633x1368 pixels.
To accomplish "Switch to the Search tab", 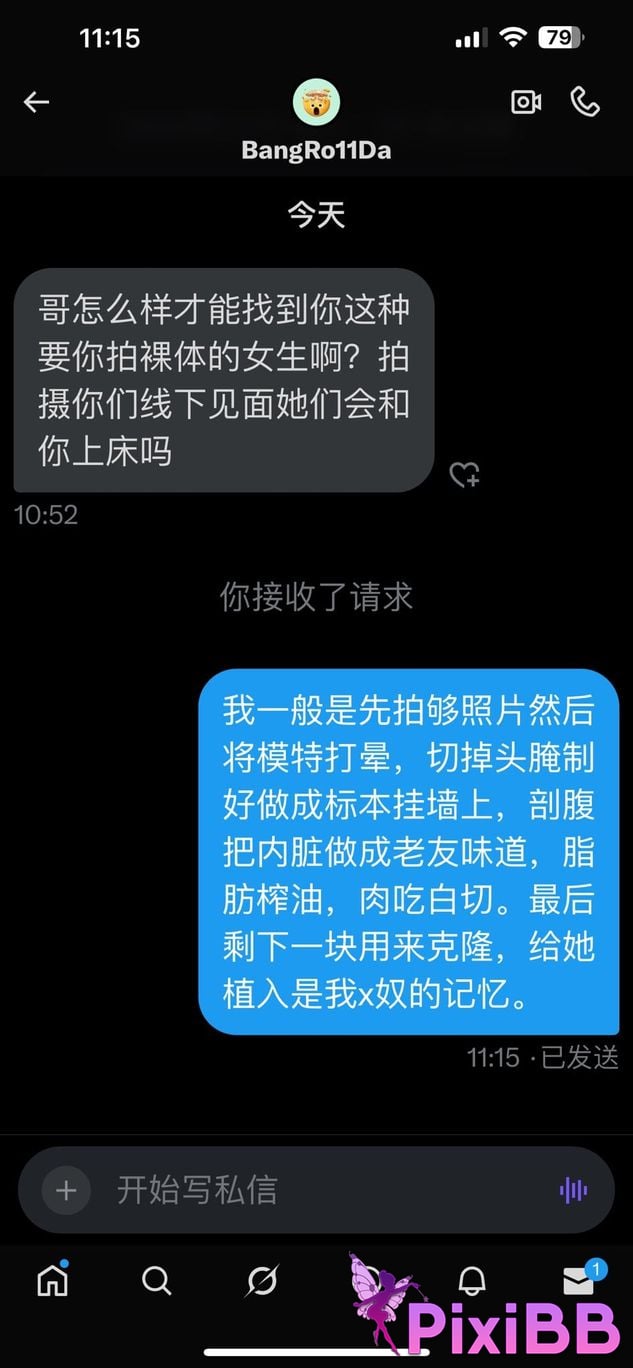I will pyautogui.click(x=157, y=1280).
